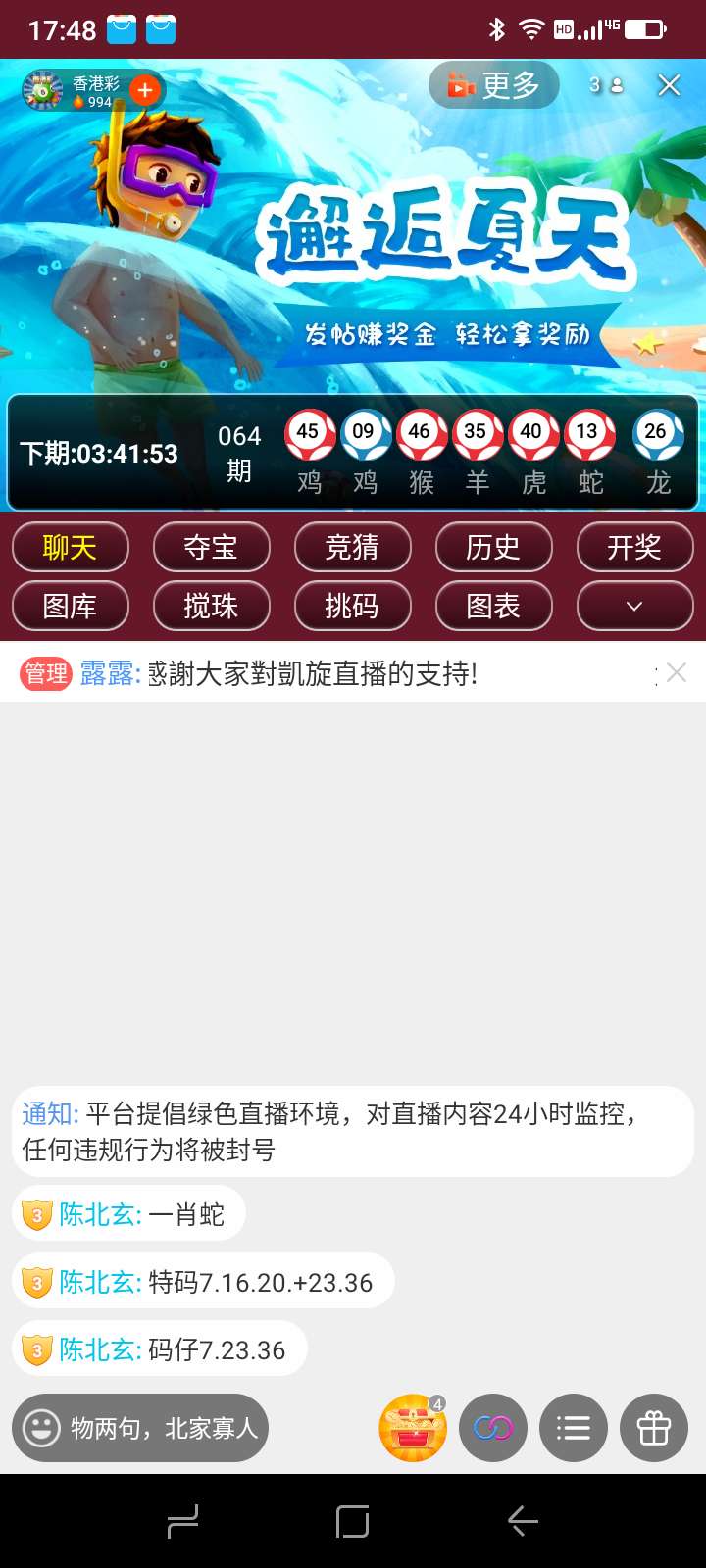Switch to the 聊天 tab
This screenshot has height=1568, width=706.
[71, 547]
